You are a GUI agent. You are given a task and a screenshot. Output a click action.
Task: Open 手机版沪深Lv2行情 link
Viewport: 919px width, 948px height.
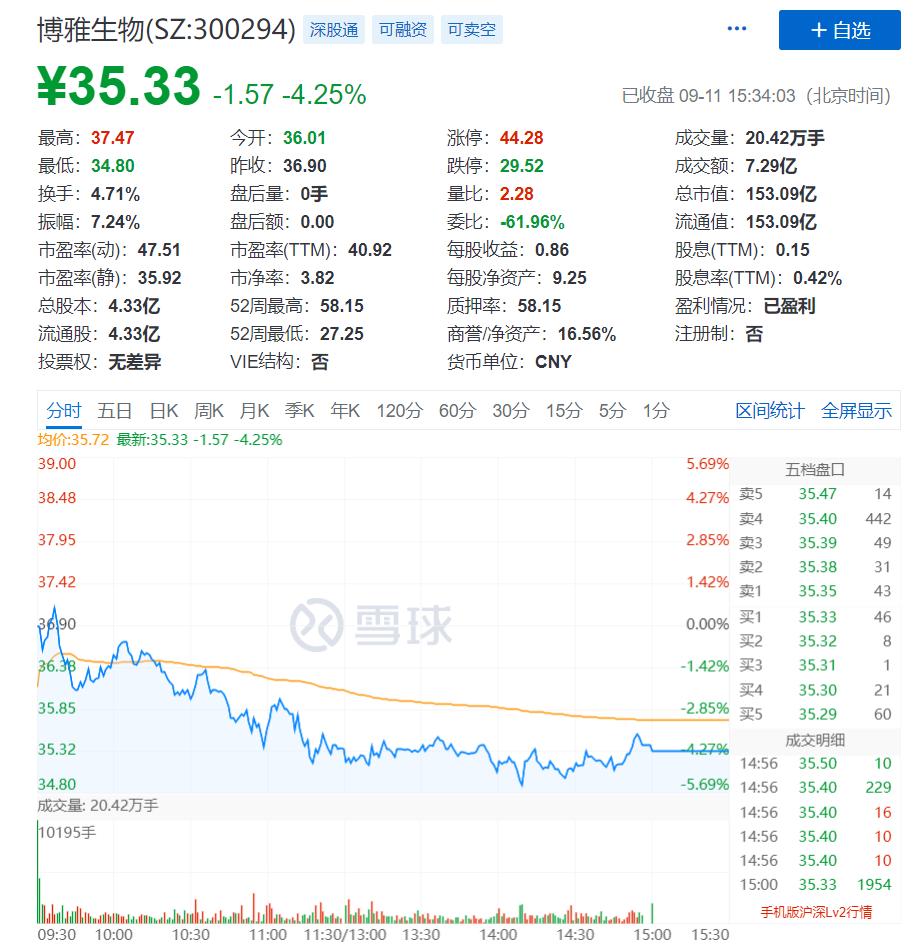[816, 912]
